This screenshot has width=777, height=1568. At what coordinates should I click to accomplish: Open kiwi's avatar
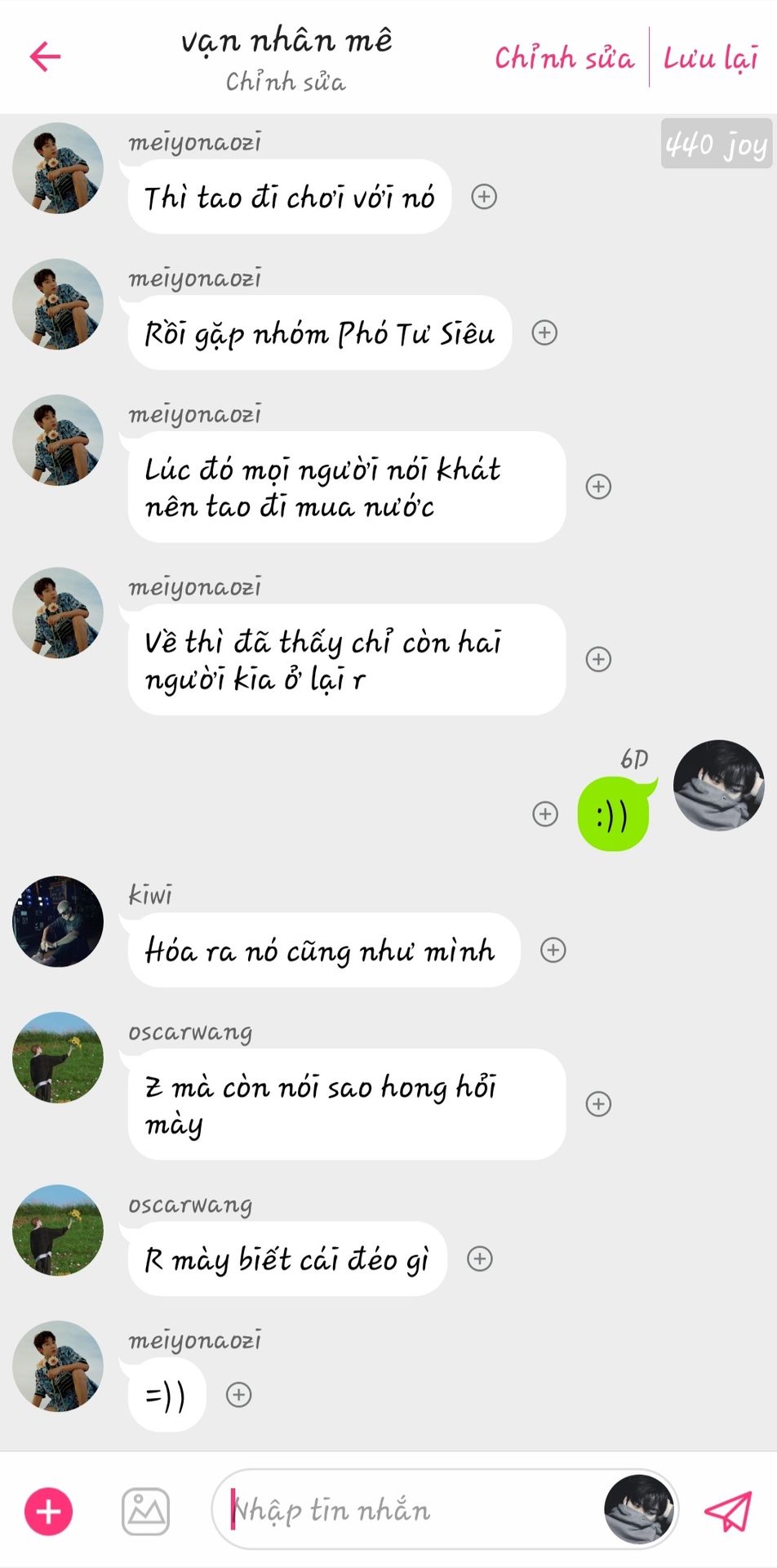pyautogui.click(x=58, y=921)
